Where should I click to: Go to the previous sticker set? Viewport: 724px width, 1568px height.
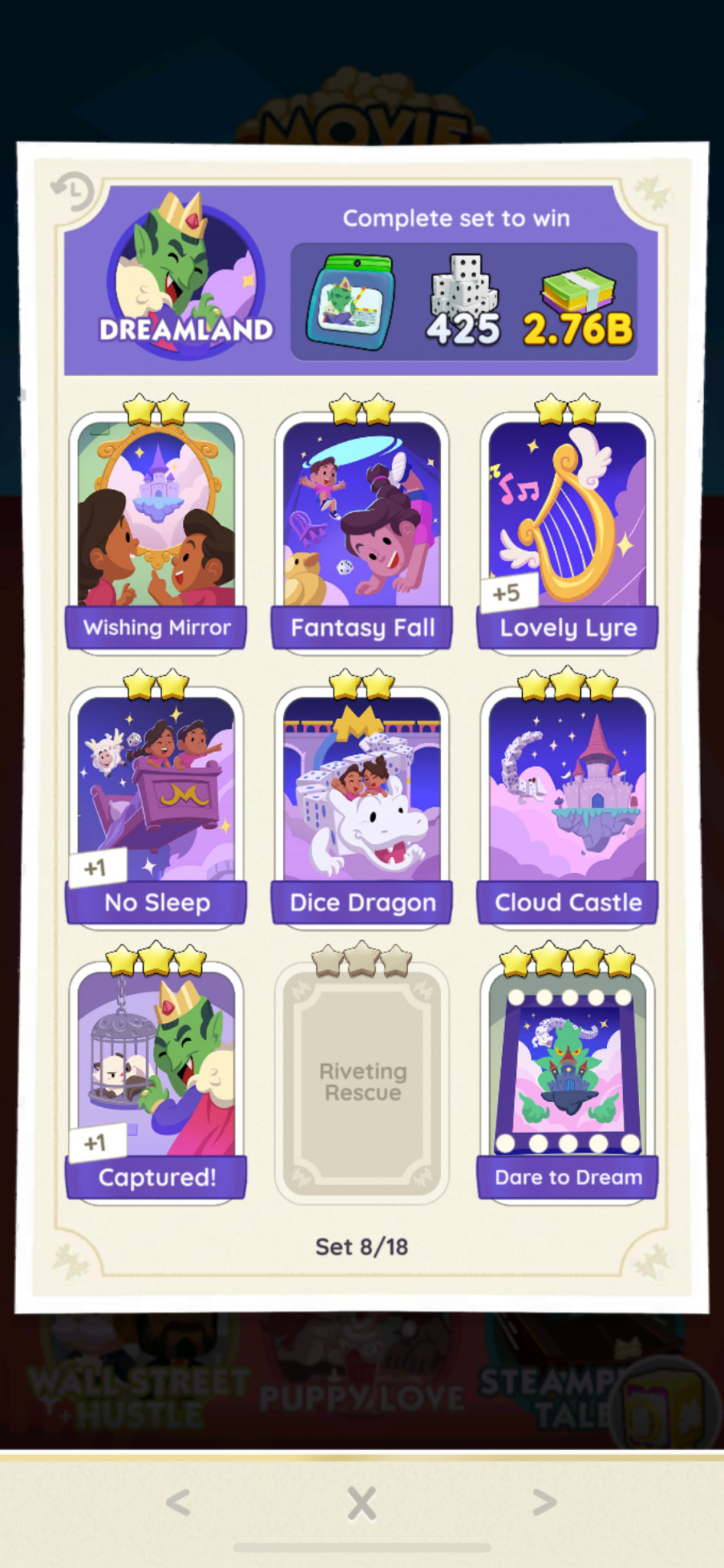click(178, 1502)
